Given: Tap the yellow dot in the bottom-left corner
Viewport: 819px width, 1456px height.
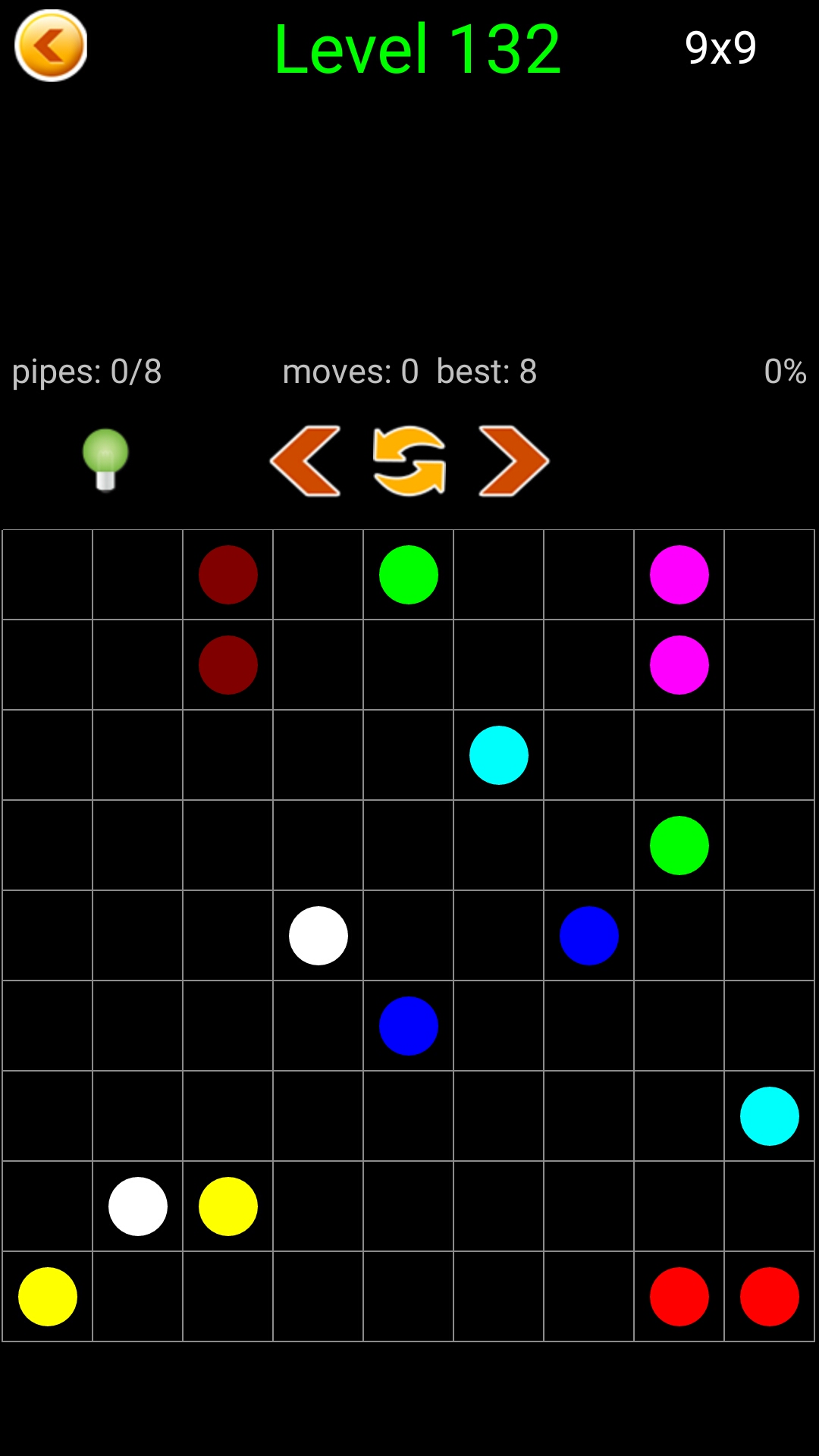Looking at the screenshot, I should [48, 1297].
